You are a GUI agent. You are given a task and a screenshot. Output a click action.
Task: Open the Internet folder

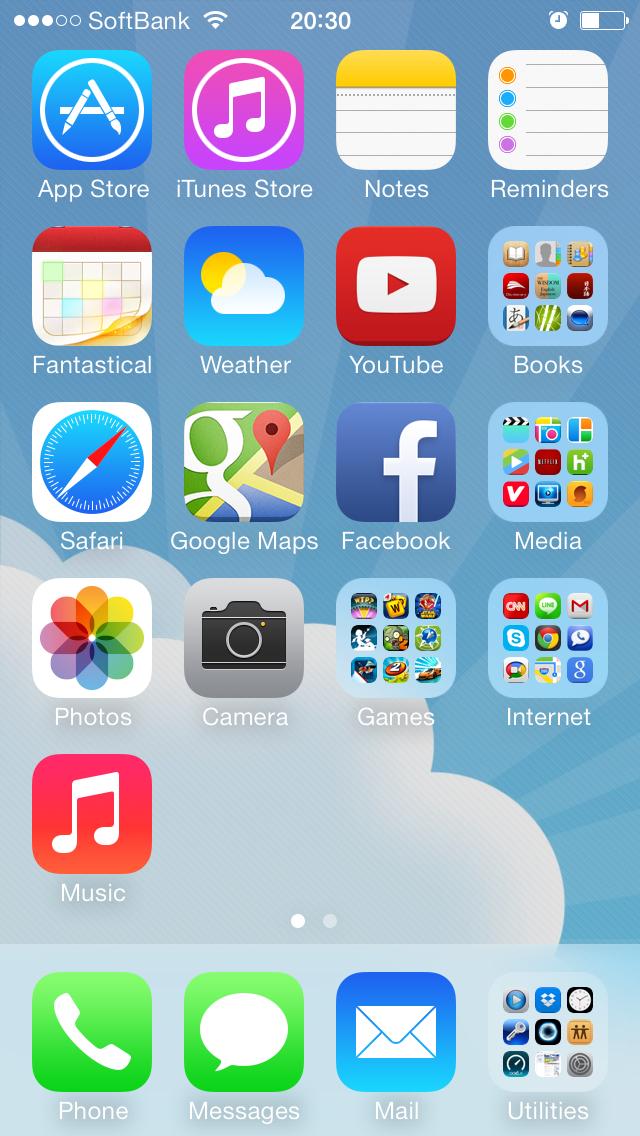(548, 638)
